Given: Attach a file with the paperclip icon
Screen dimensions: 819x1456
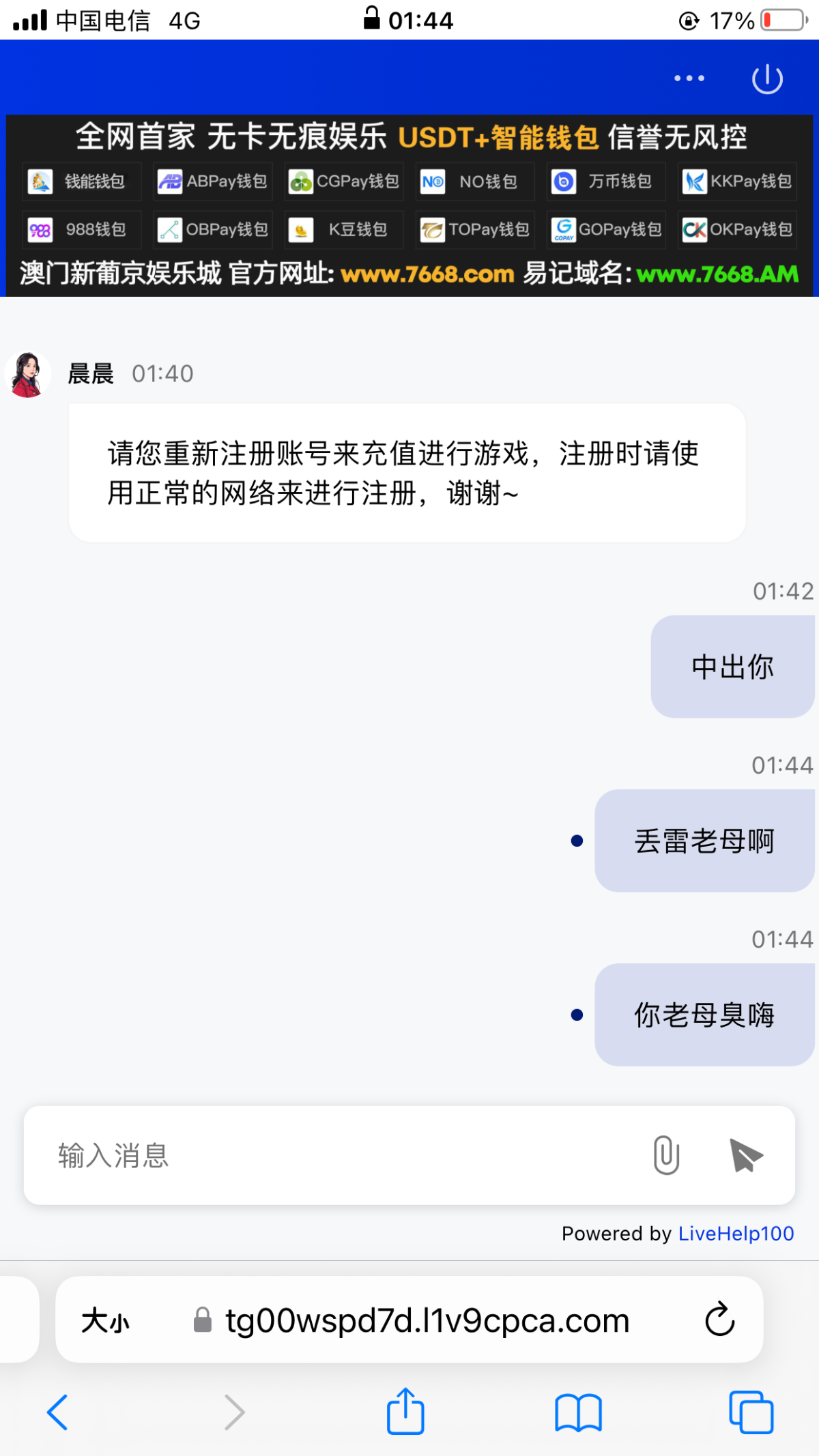Looking at the screenshot, I should [666, 1155].
